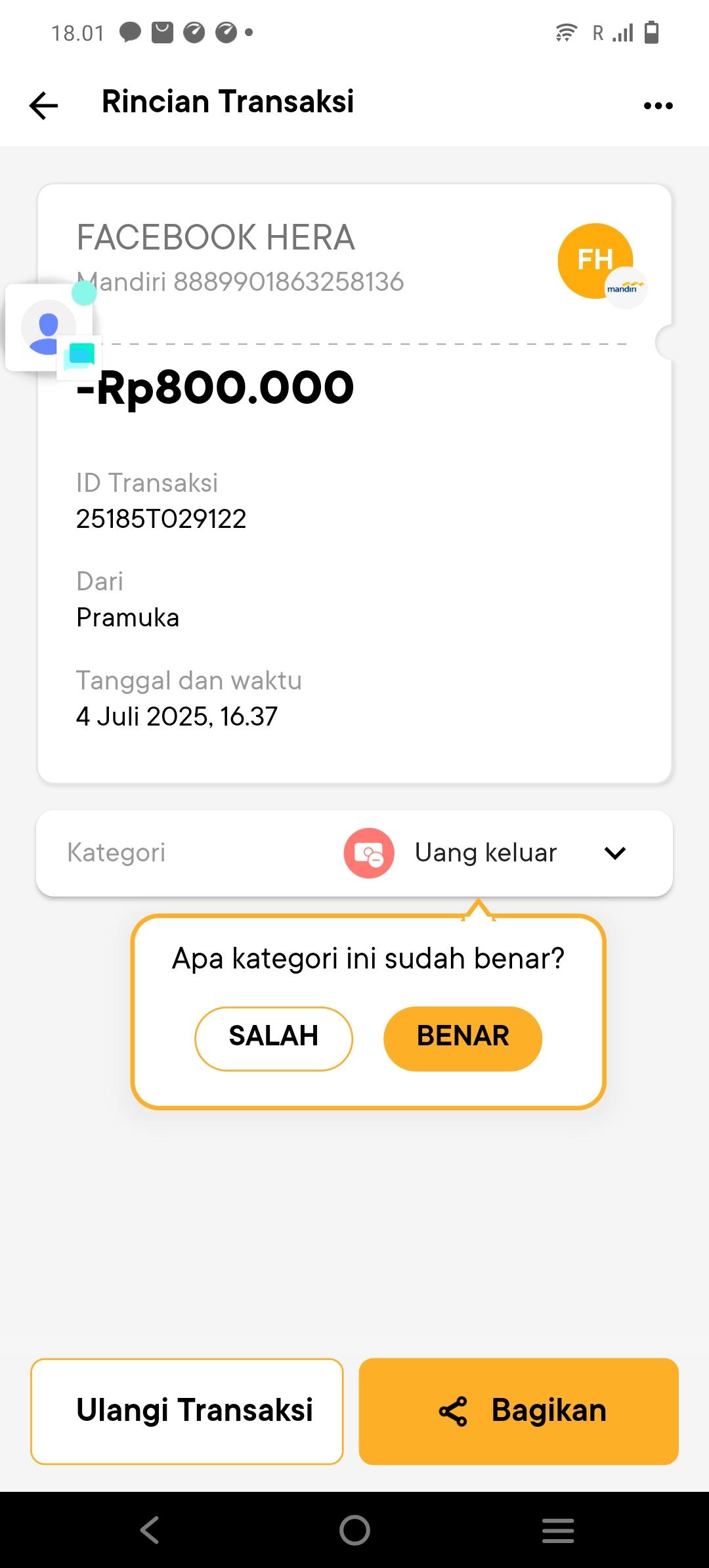Image resolution: width=709 pixels, height=1568 pixels.
Task: Open the floating chat bubble
Action: (x=50, y=328)
